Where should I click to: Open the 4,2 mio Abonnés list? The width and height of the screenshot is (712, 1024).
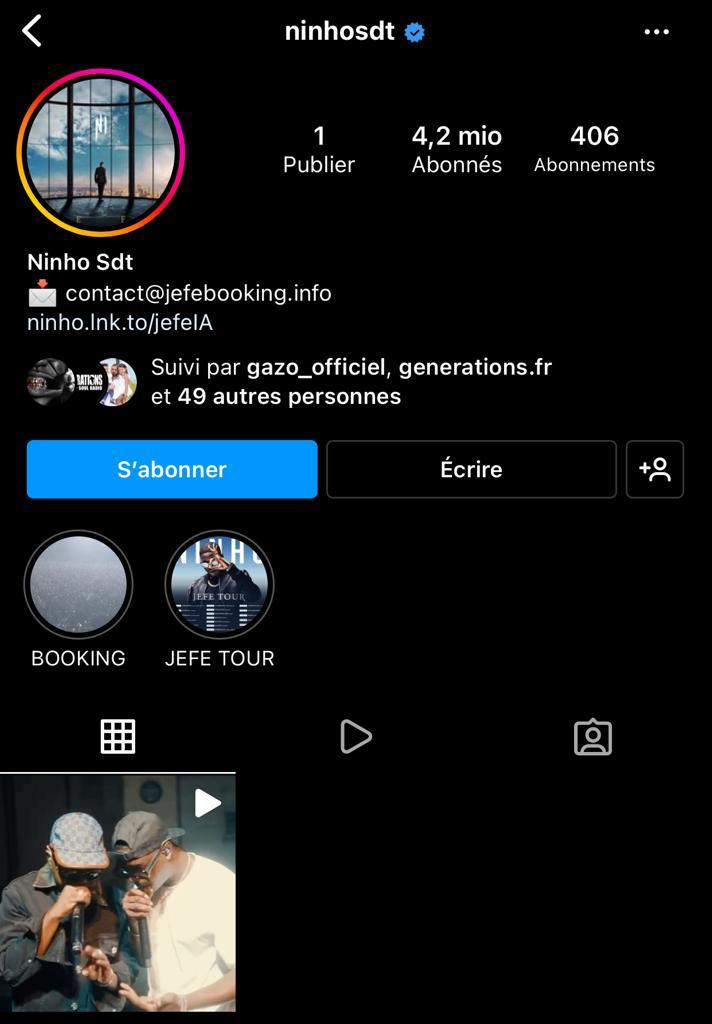457,149
